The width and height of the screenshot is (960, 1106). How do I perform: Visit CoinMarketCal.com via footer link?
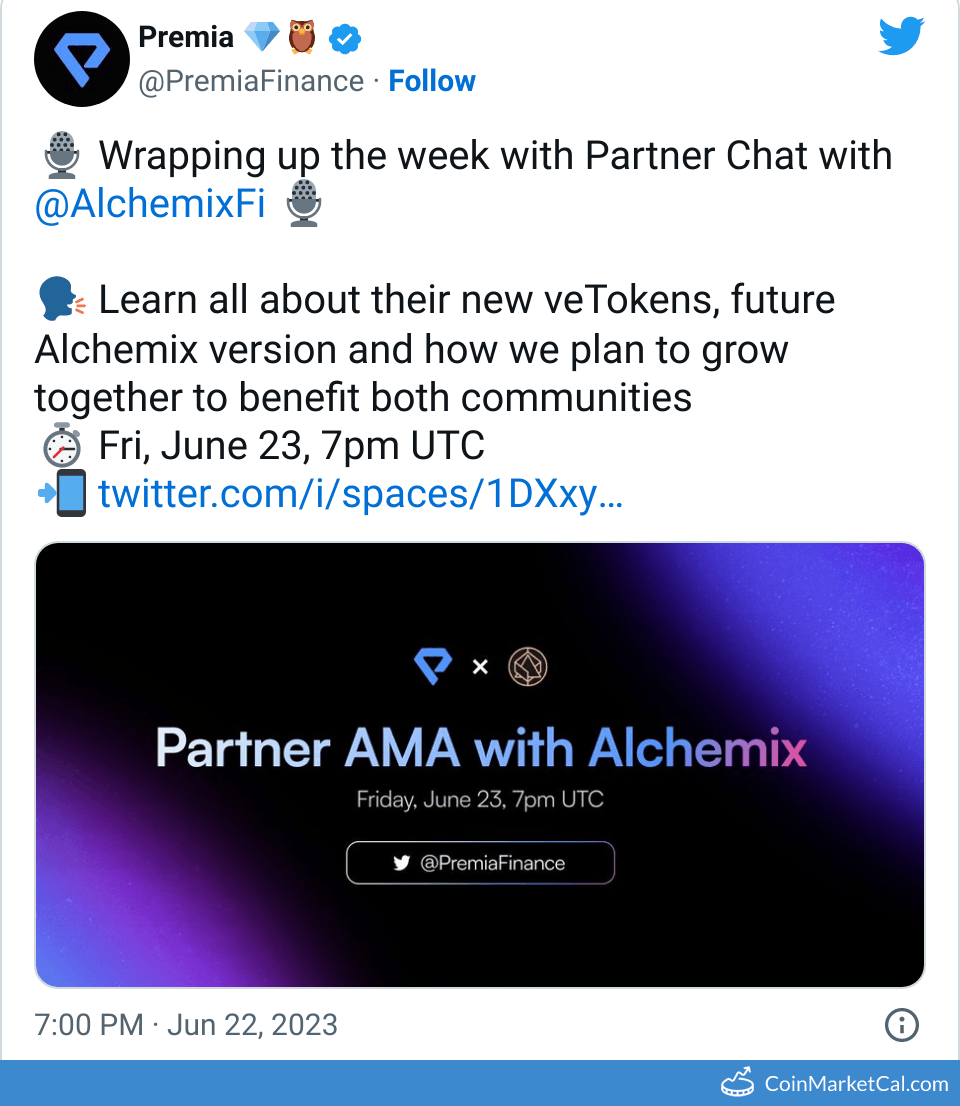855,1082
